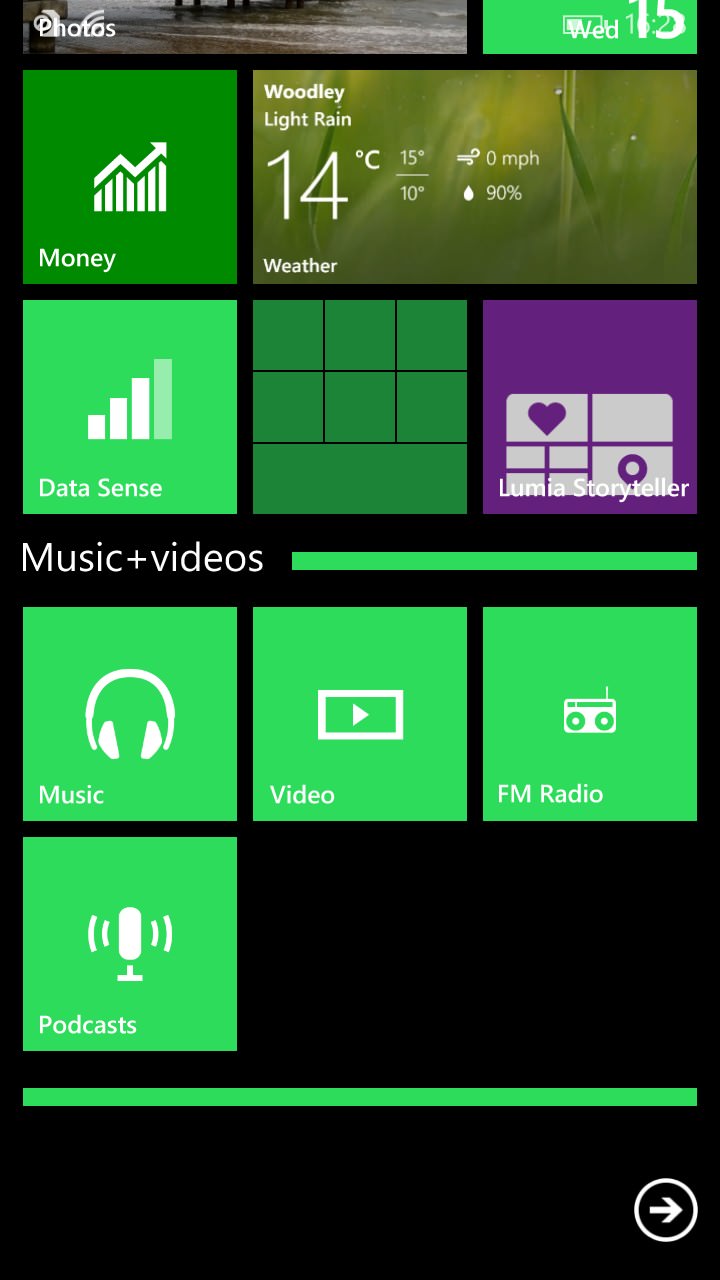Open the Music app tile
This screenshot has height=1280, width=720.
click(x=130, y=714)
